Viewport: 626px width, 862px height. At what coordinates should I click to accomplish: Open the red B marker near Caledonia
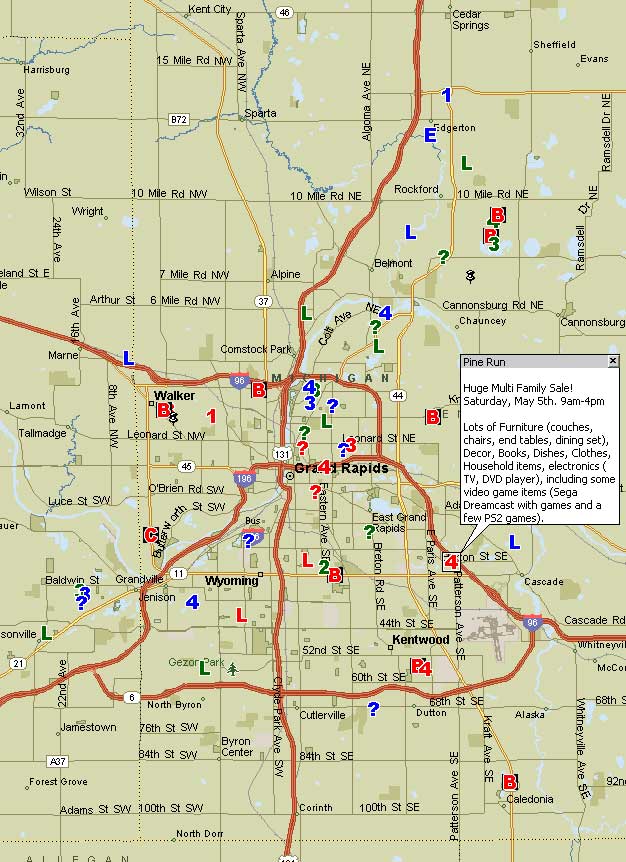509,782
